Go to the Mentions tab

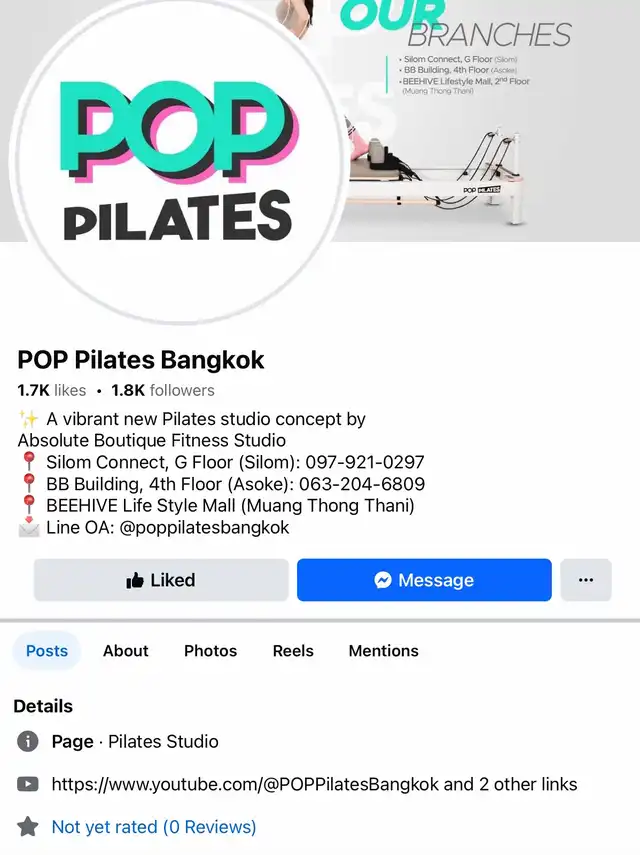click(383, 650)
